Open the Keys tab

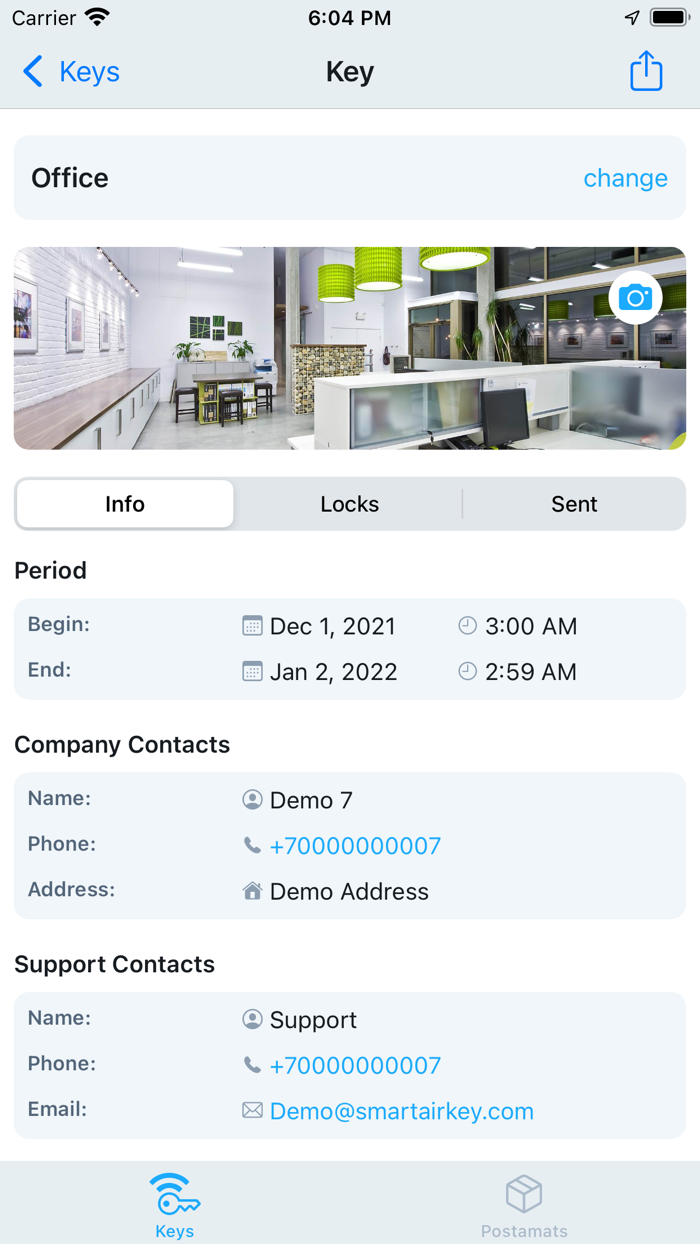175,1206
